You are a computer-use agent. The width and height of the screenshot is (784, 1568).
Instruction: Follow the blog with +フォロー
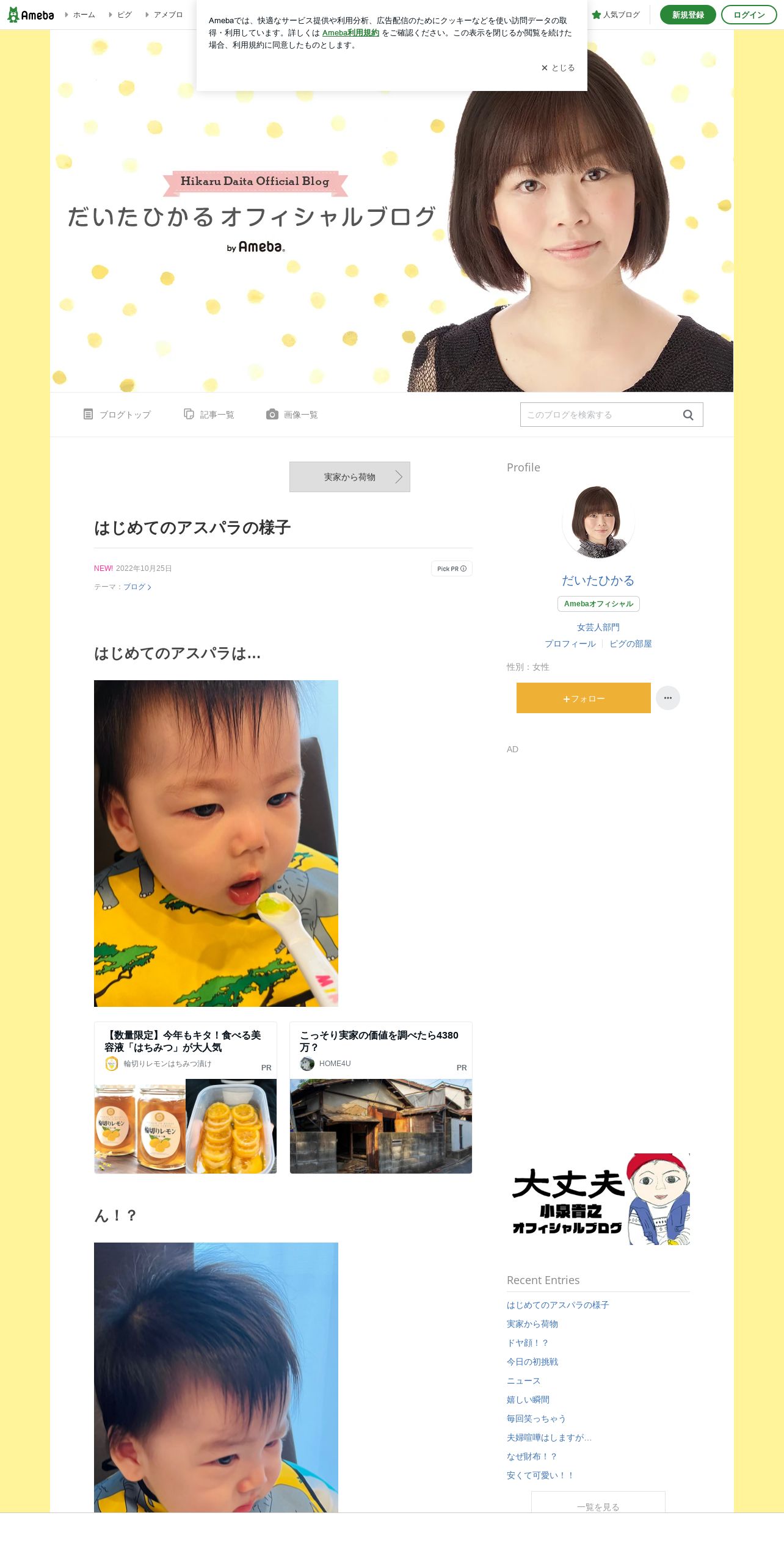pos(584,698)
